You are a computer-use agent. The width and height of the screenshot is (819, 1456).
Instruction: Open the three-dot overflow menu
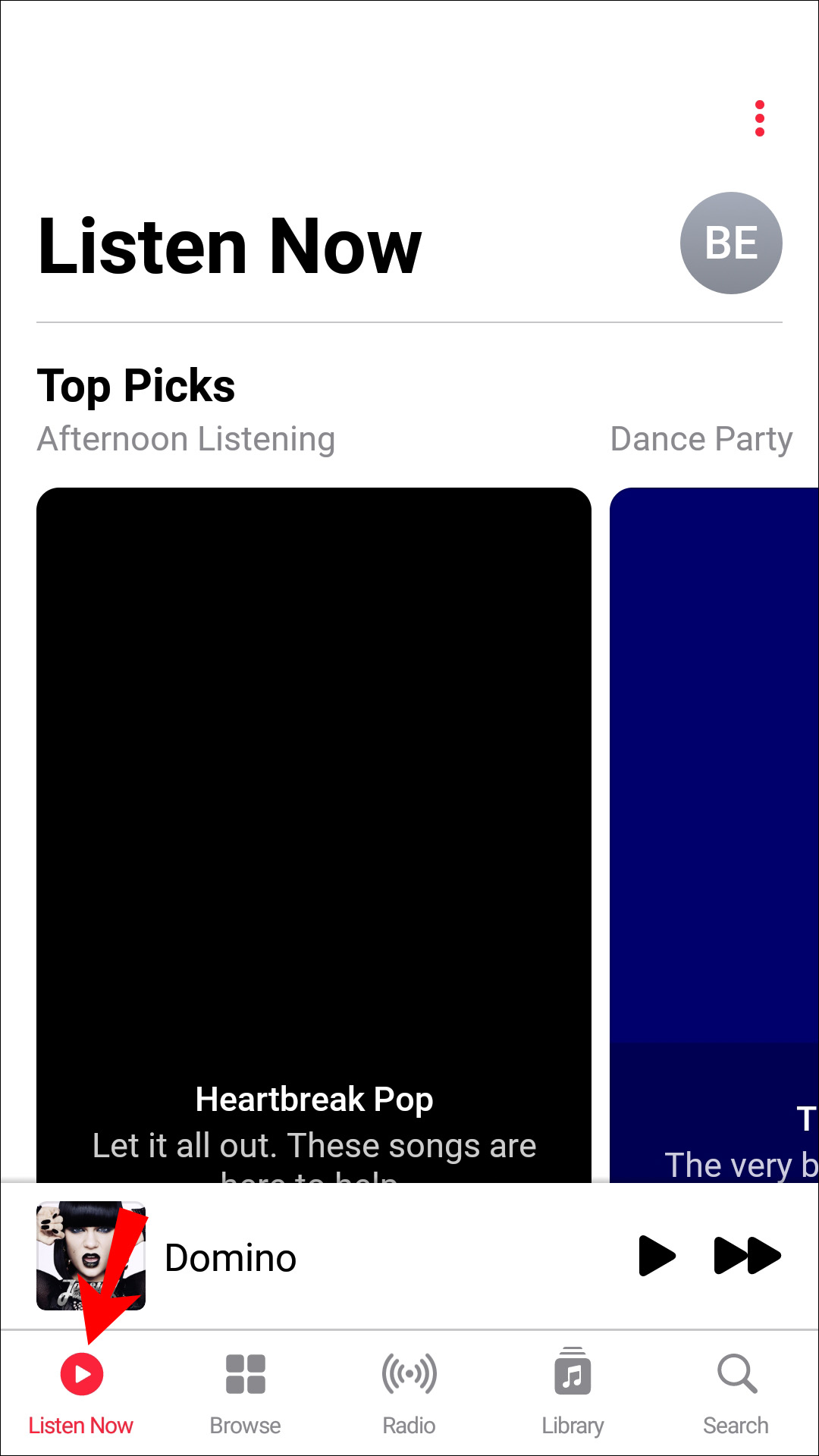[759, 118]
